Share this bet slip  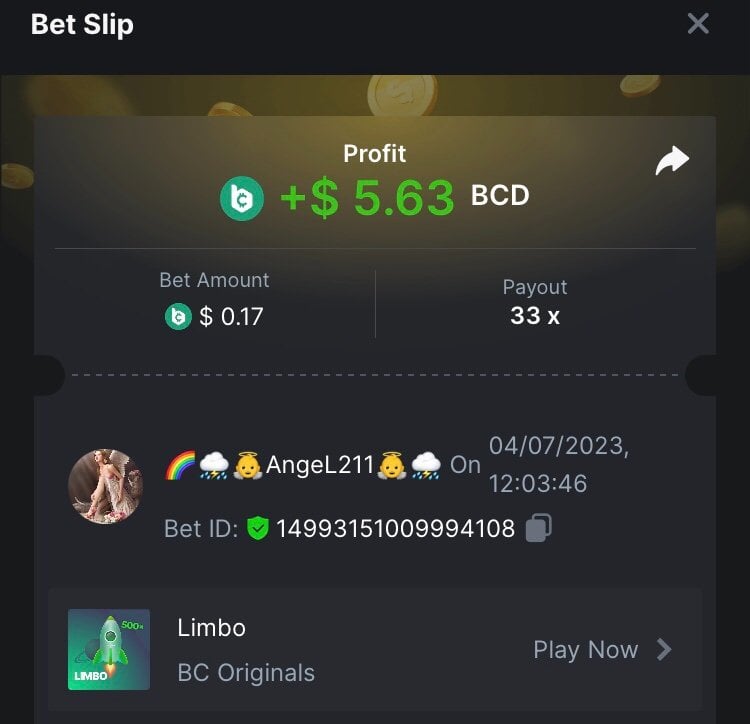point(672,161)
